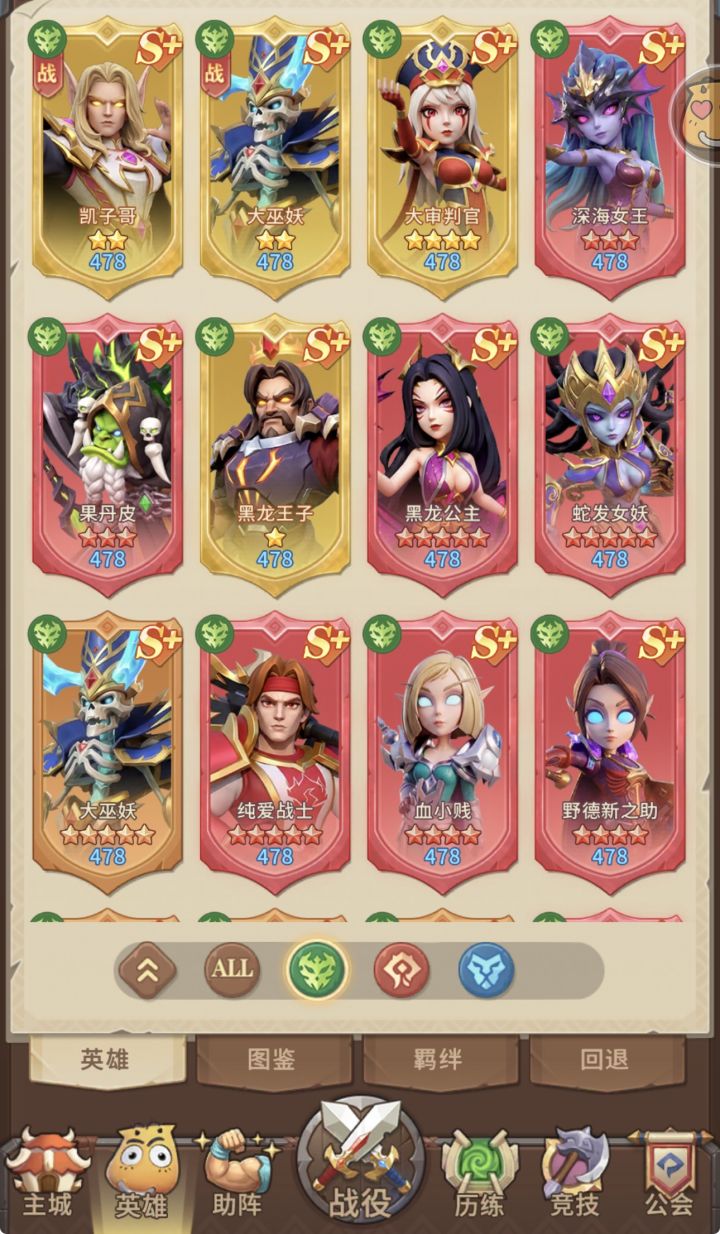The height and width of the screenshot is (1234, 720).
Task: Switch to the 图鉴 tab
Action: [273, 1061]
